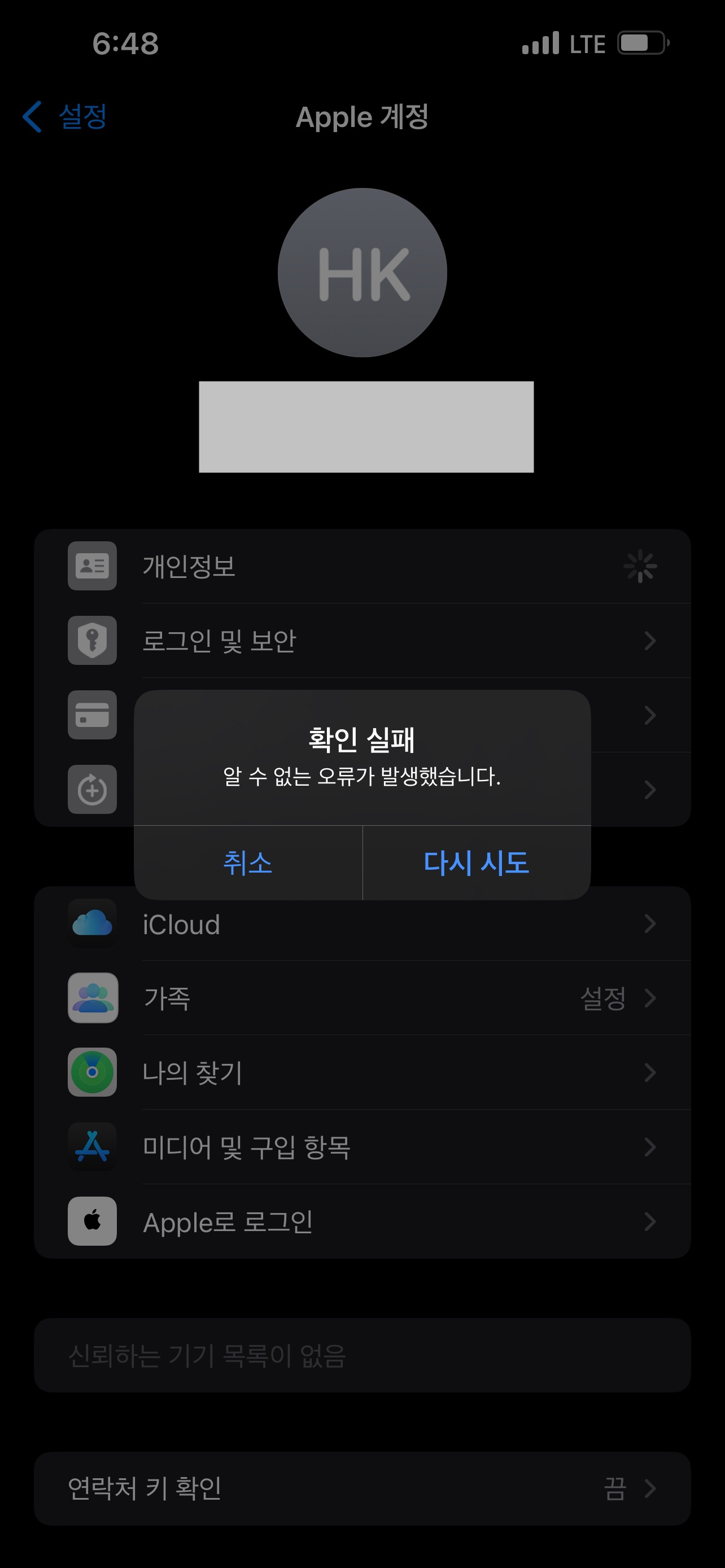Open the 가족 sharing row
The width and height of the screenshot is (725, 1568).
[x=362, y=998]
